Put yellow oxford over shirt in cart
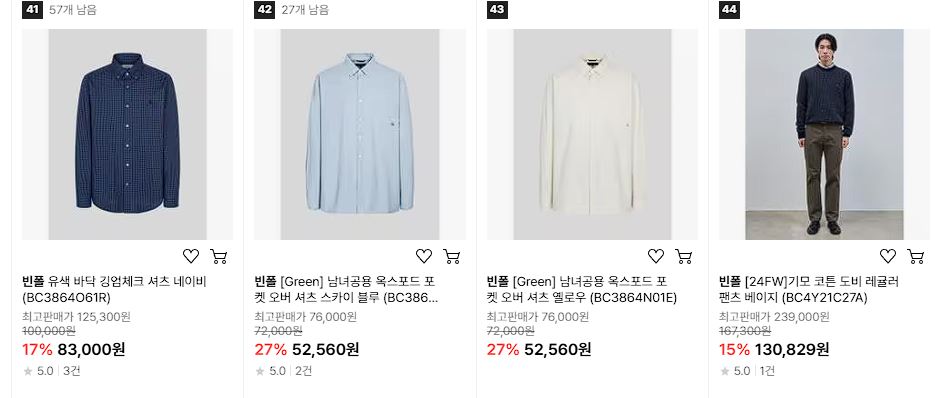This screenshot has height=398, width=935. coord(683,257)
